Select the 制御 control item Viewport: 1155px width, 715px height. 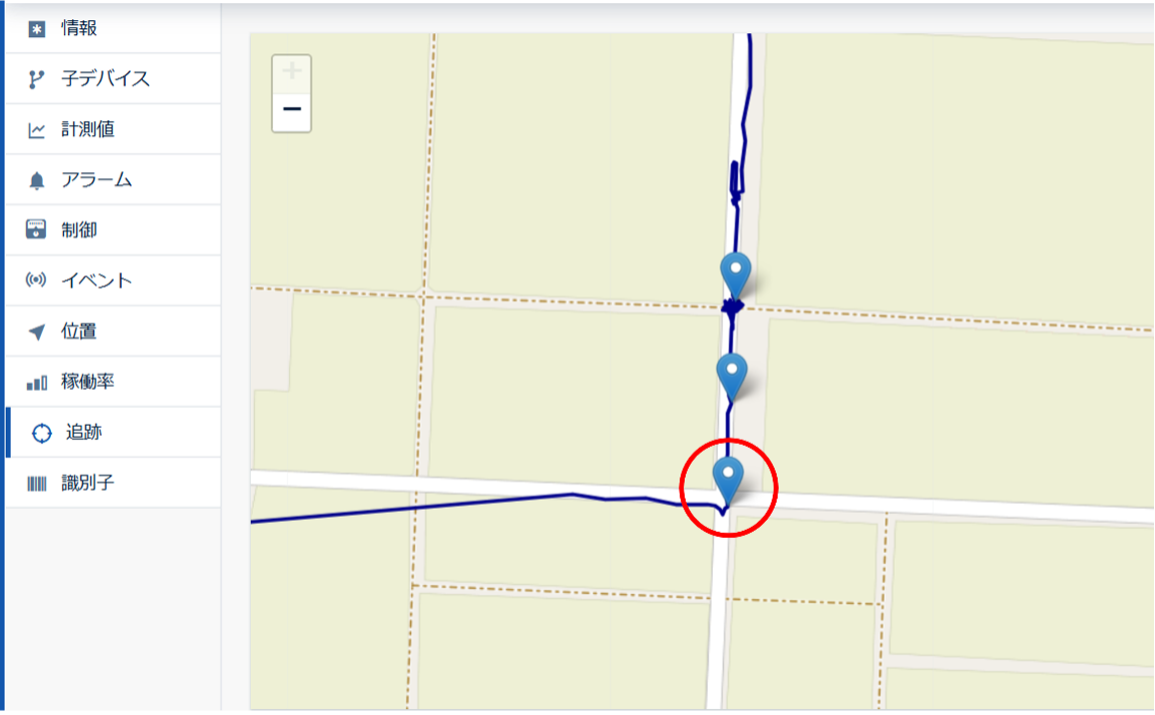[79, 230]
